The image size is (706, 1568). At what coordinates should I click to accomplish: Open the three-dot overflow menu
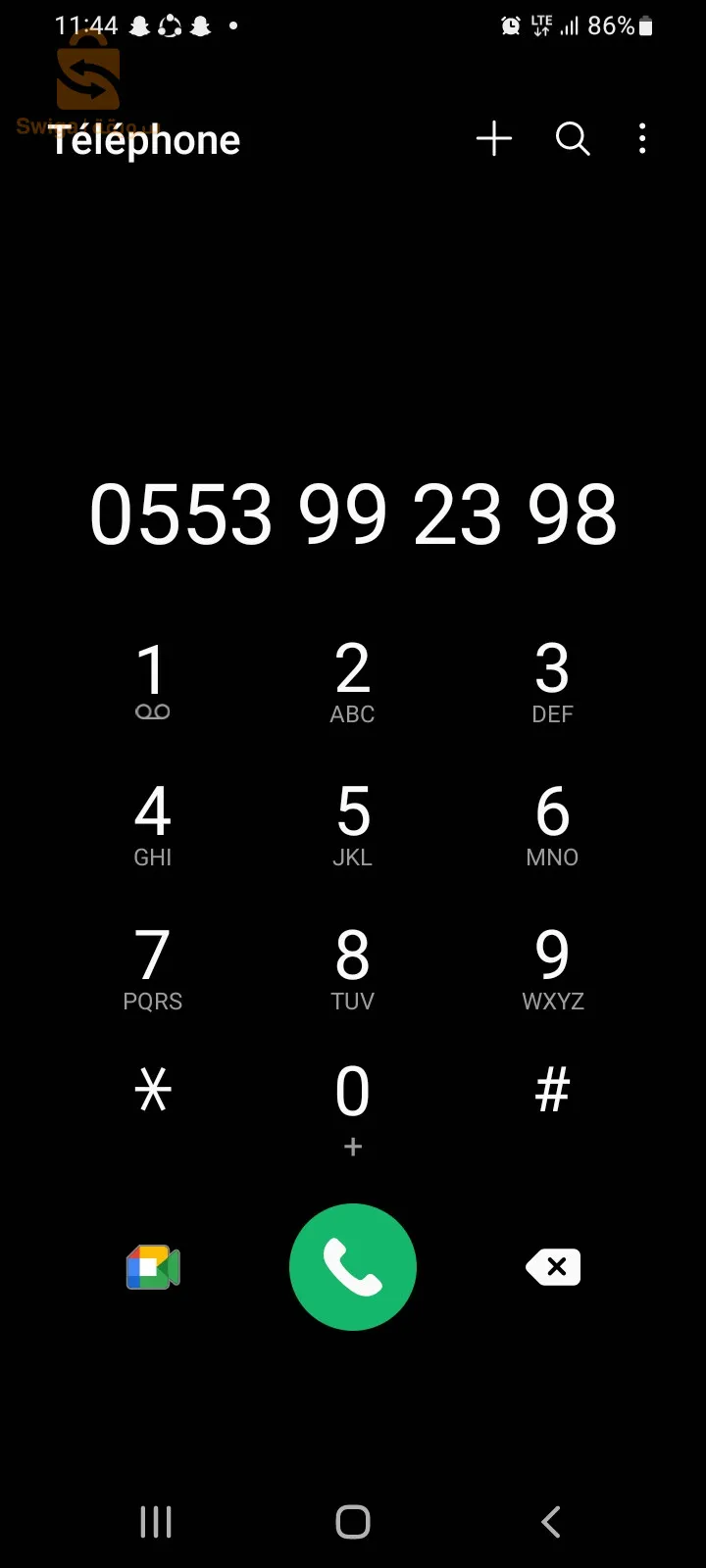pyautogui.click(x=642, y=139)
